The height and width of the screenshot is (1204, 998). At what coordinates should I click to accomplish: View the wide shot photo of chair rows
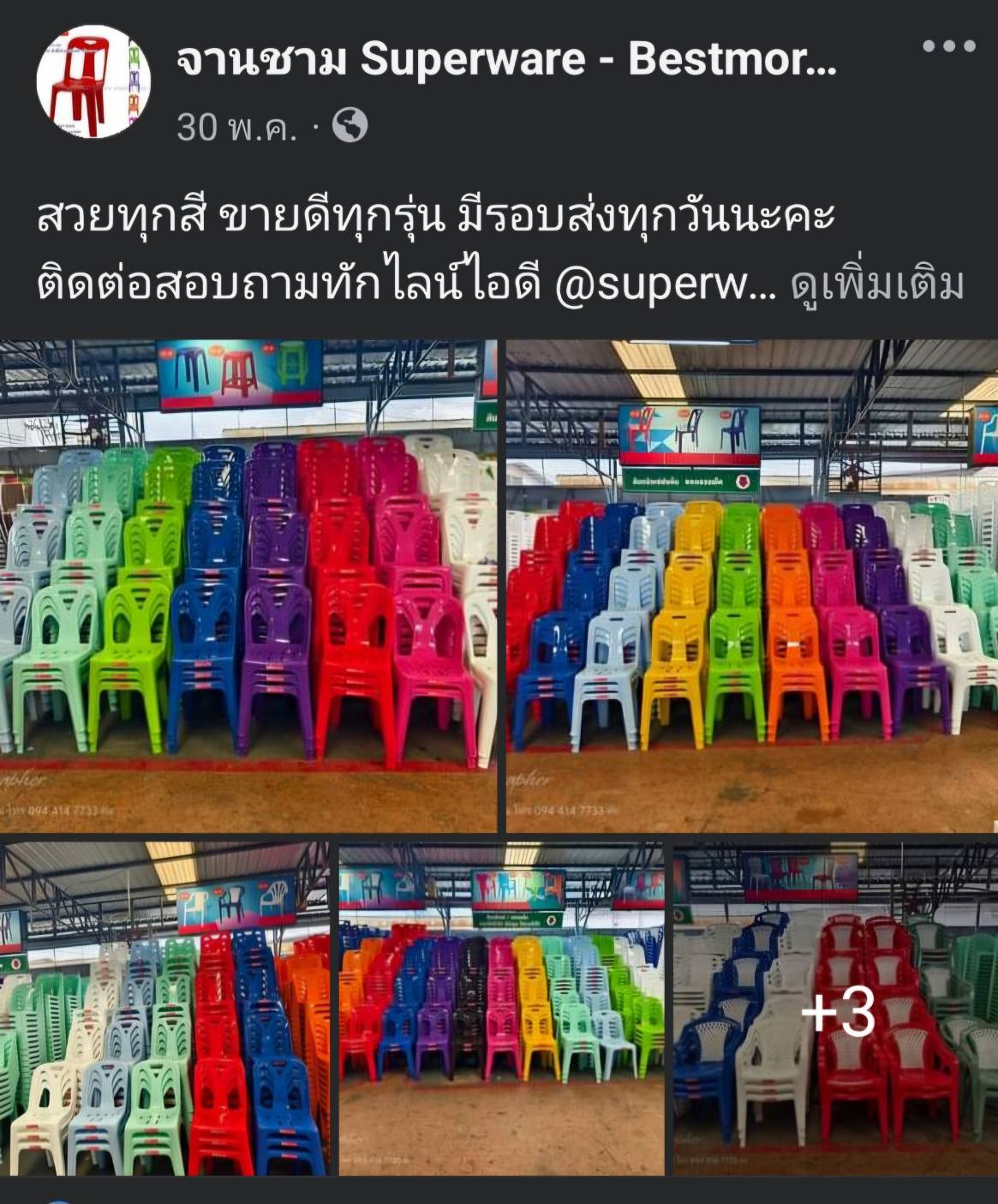coord(501,1009)
